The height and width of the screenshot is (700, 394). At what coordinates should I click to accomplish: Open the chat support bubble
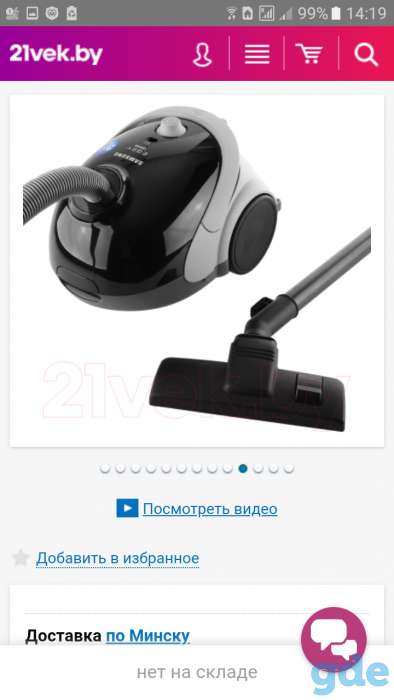pyautogui.click(x=334, y=640)
